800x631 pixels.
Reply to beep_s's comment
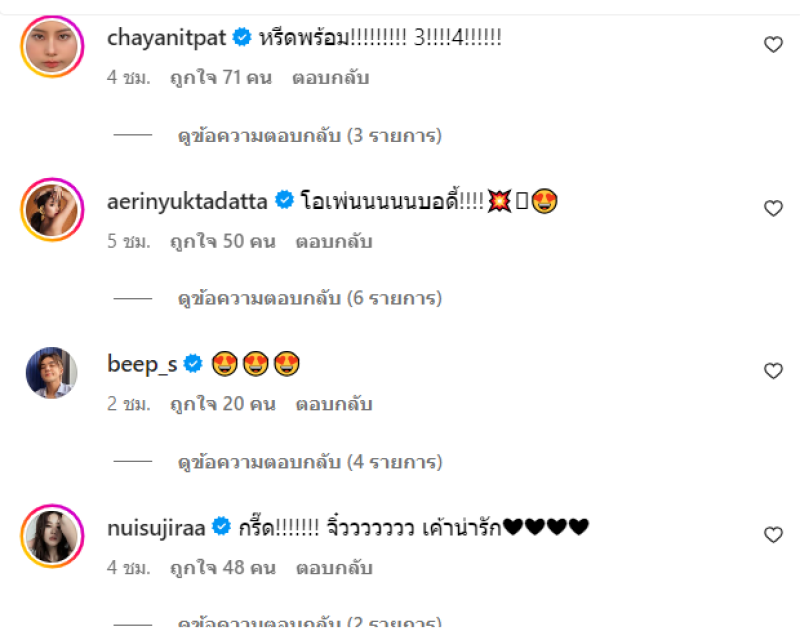click(334, 404)
